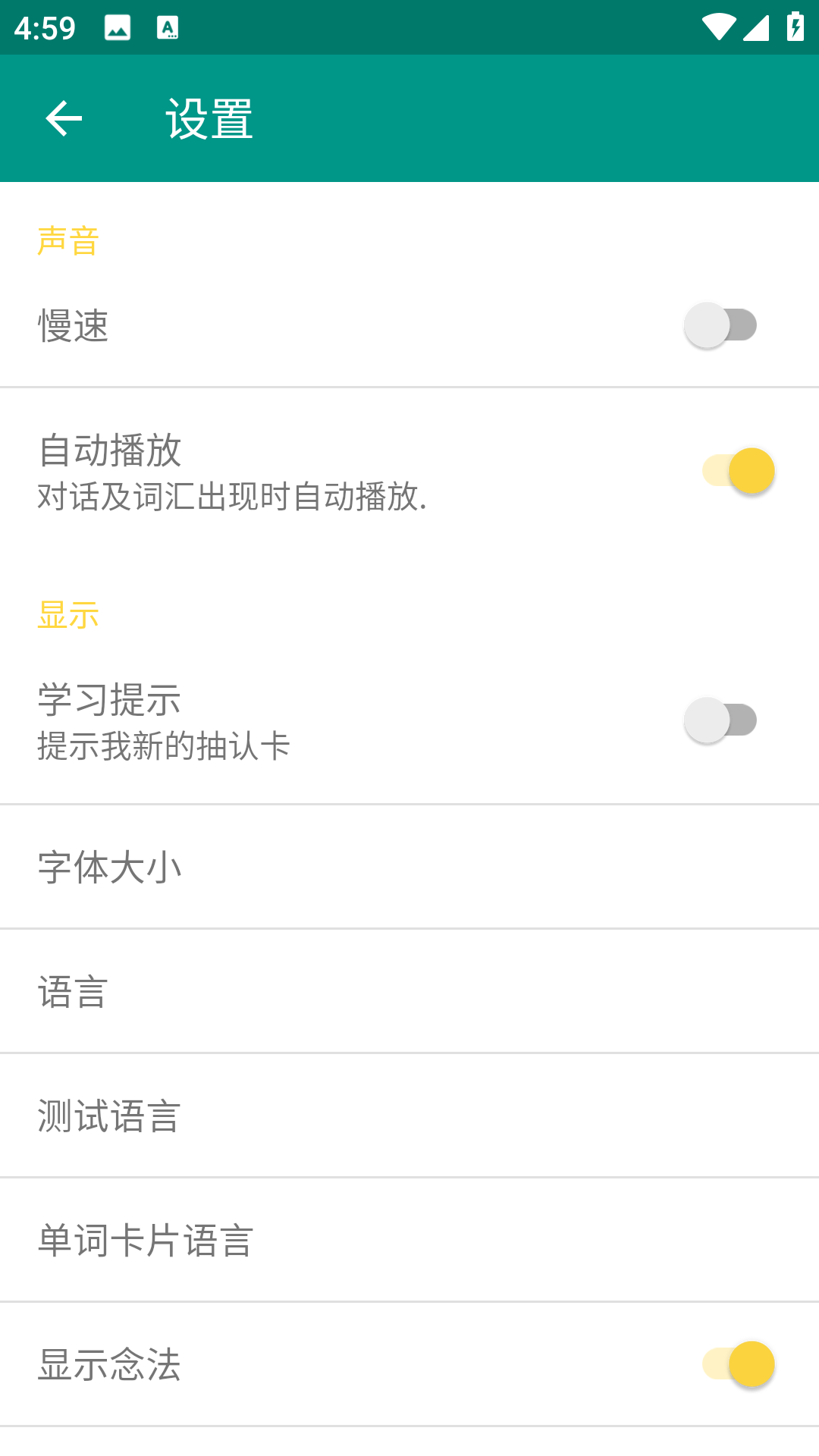Viewport: 819px width, 1456px height.
Task: Tap the 显示 display section header
Action: [67, 614]
